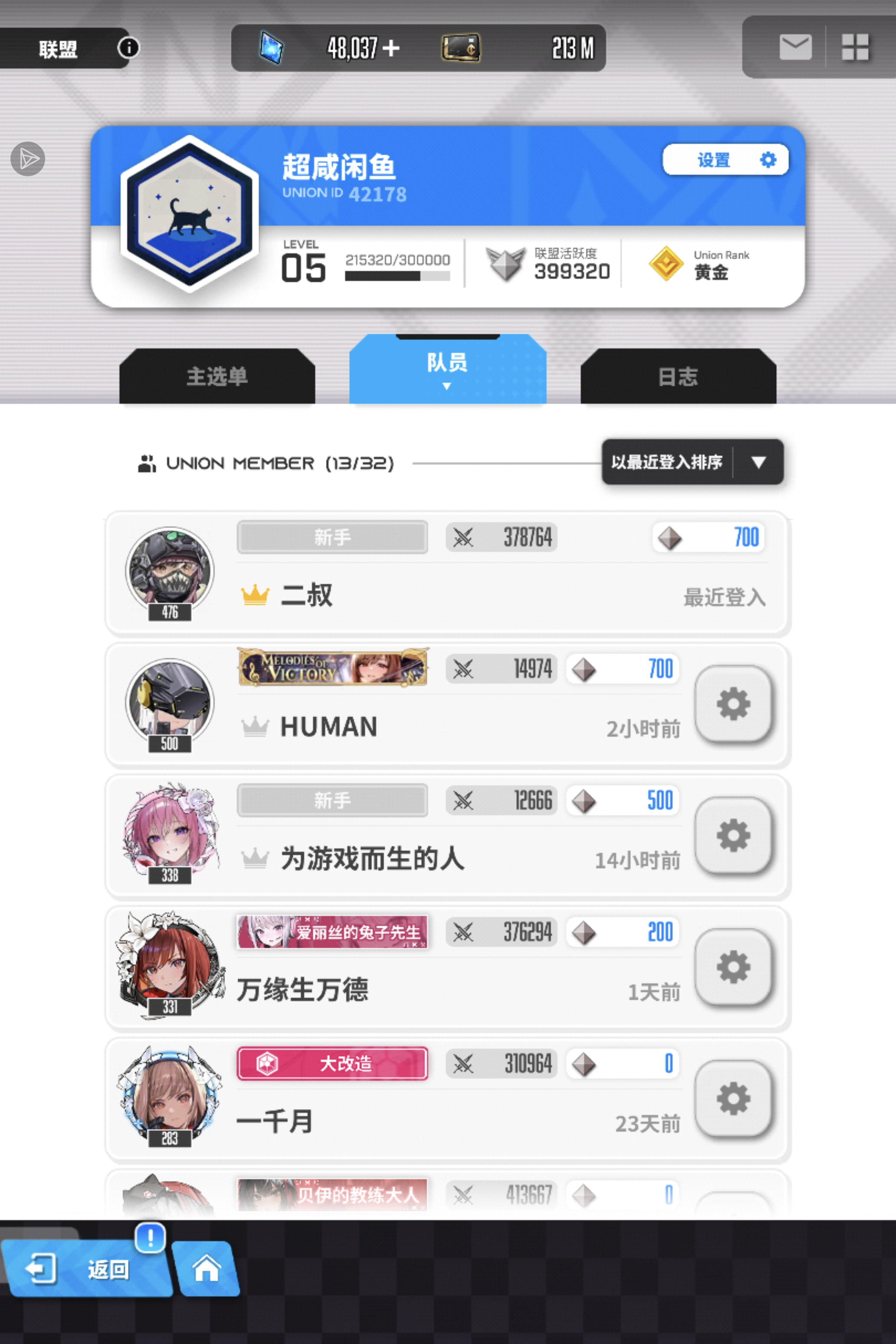Viewport: 896px width, 1344px height.
Task: Open union 设置 settings button
Action: pyautogui.click(x=725, y=160)
